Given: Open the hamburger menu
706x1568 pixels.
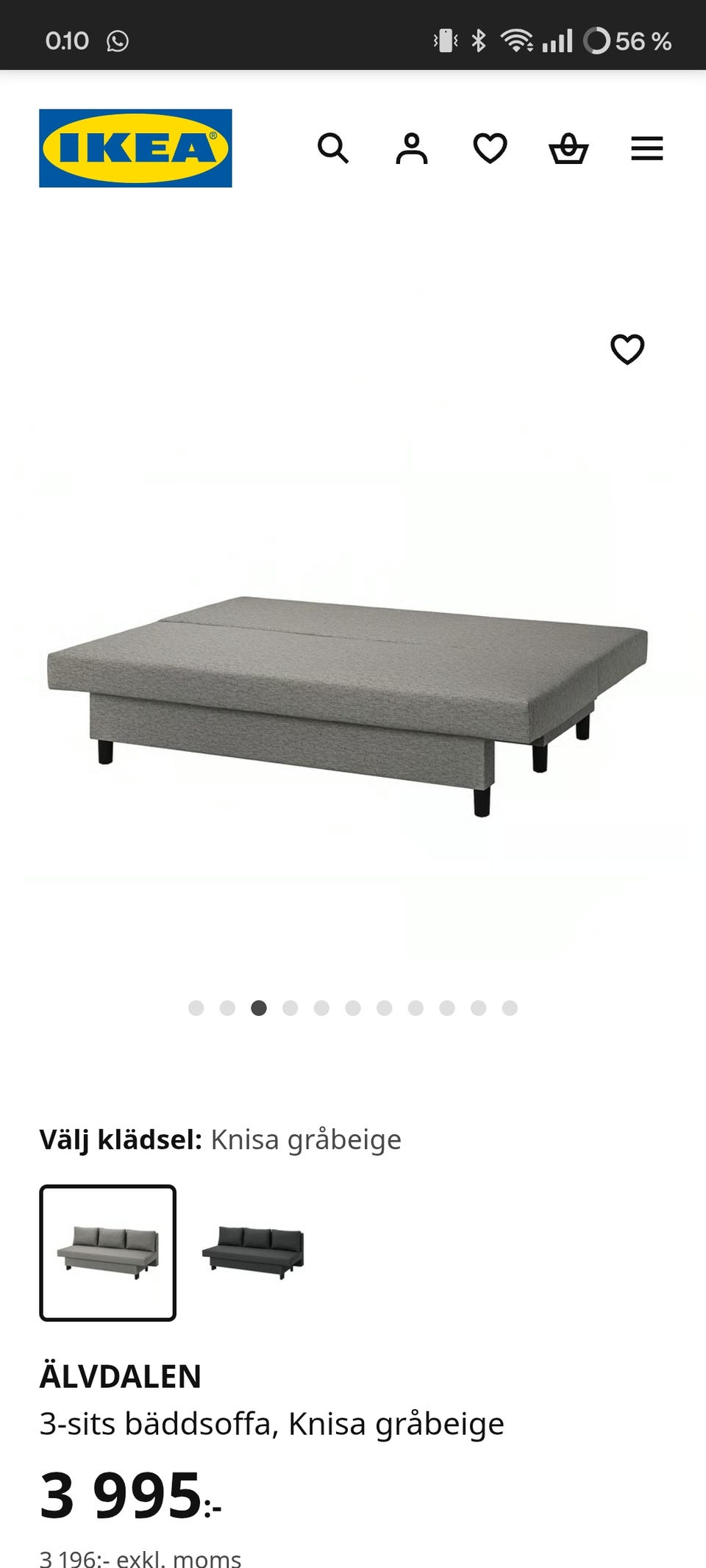Looking at the screenshot, I should point(647,148).
